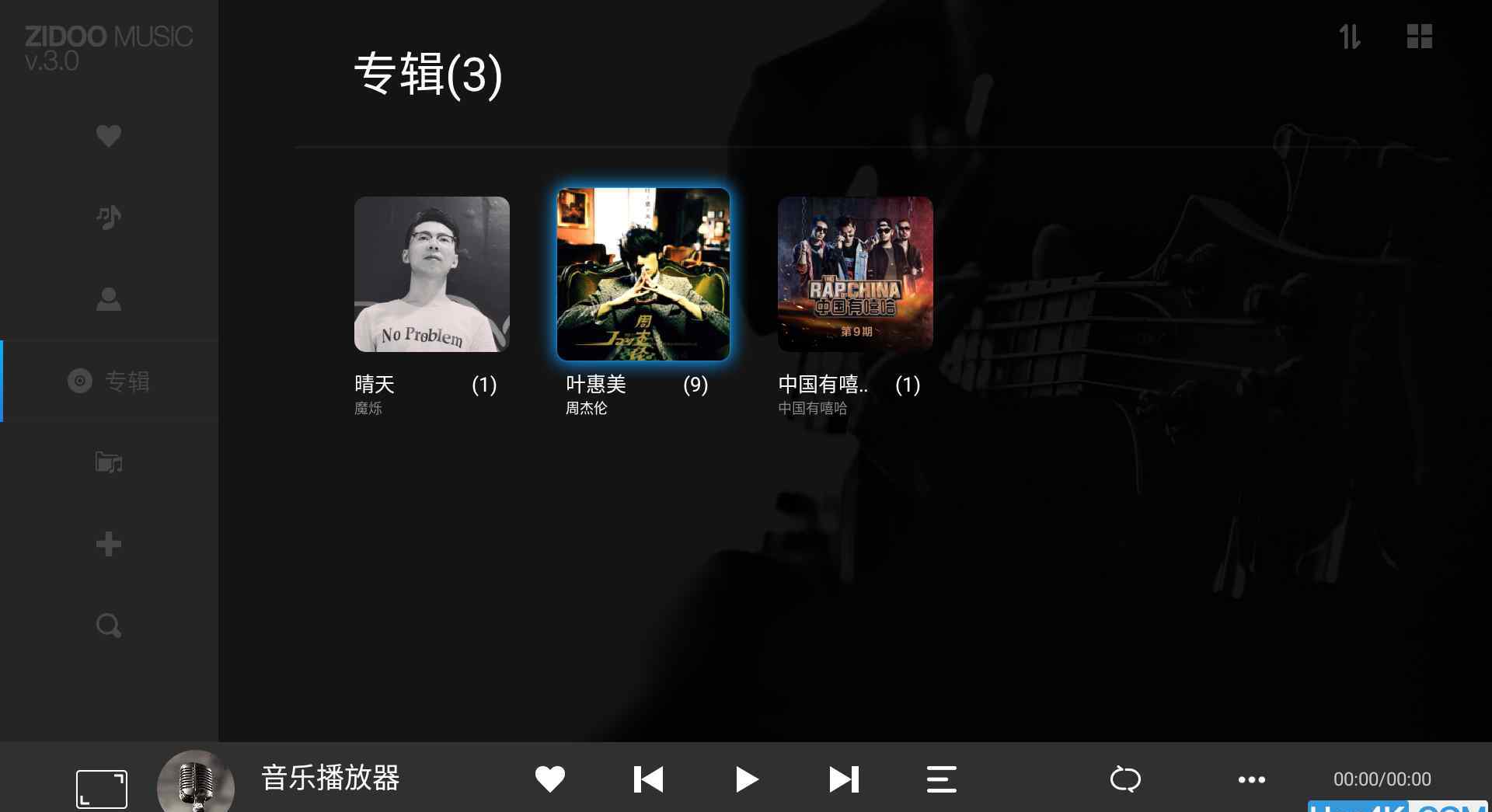Open the 中国有嘻哈 album
Screen dimensions: 1492x812
click(x=855, y=274)
